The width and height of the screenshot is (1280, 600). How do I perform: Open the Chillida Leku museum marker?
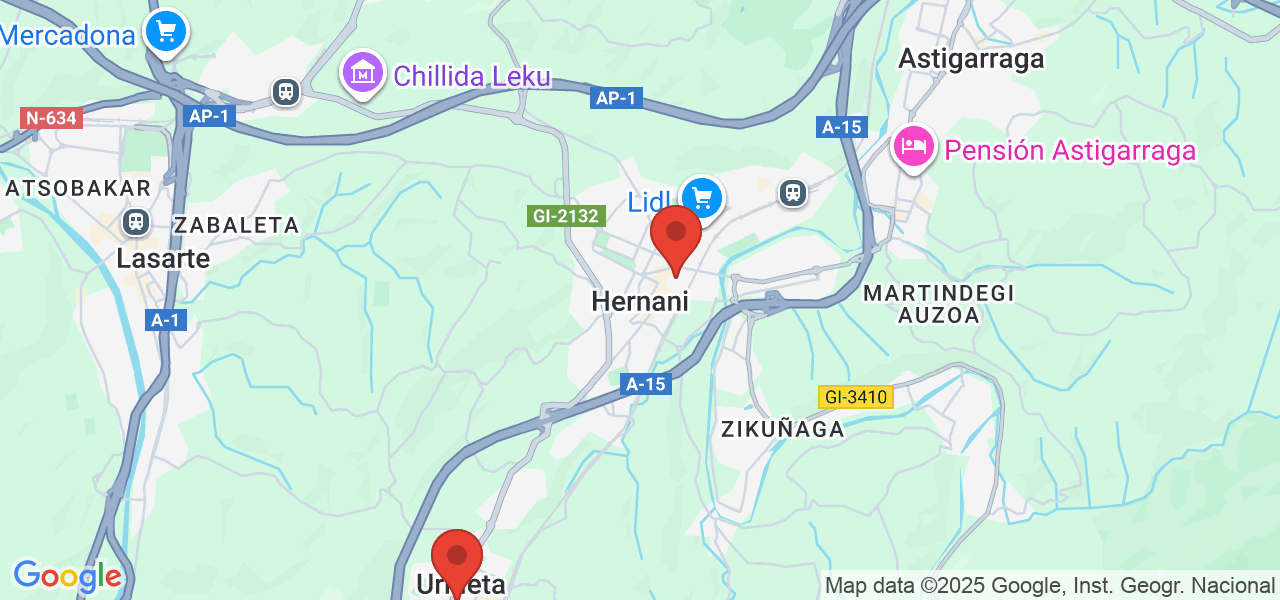363,73
